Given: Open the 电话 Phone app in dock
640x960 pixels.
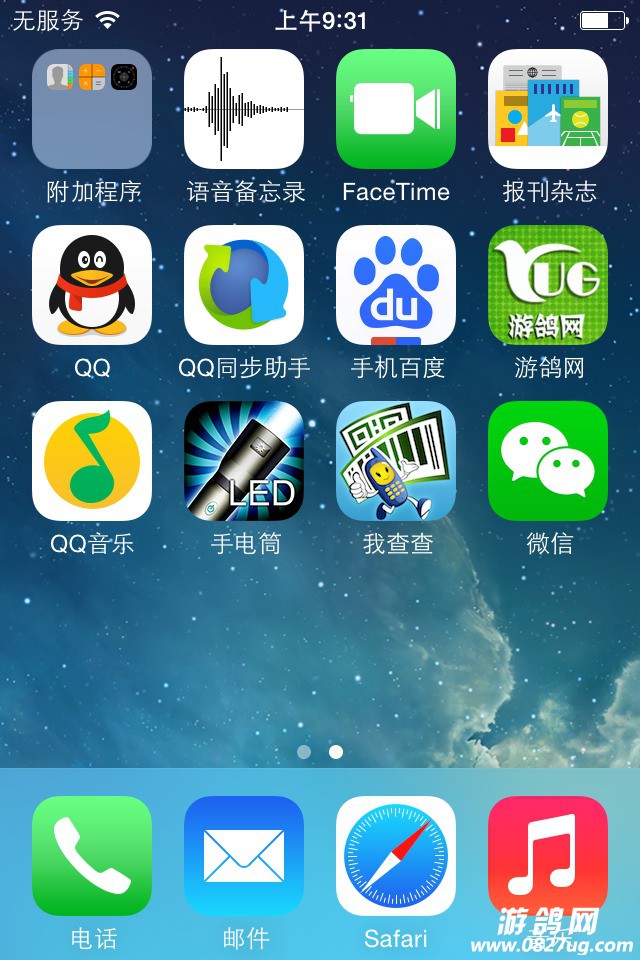Looking at the screenshot, I should click(x=92, y=856).
